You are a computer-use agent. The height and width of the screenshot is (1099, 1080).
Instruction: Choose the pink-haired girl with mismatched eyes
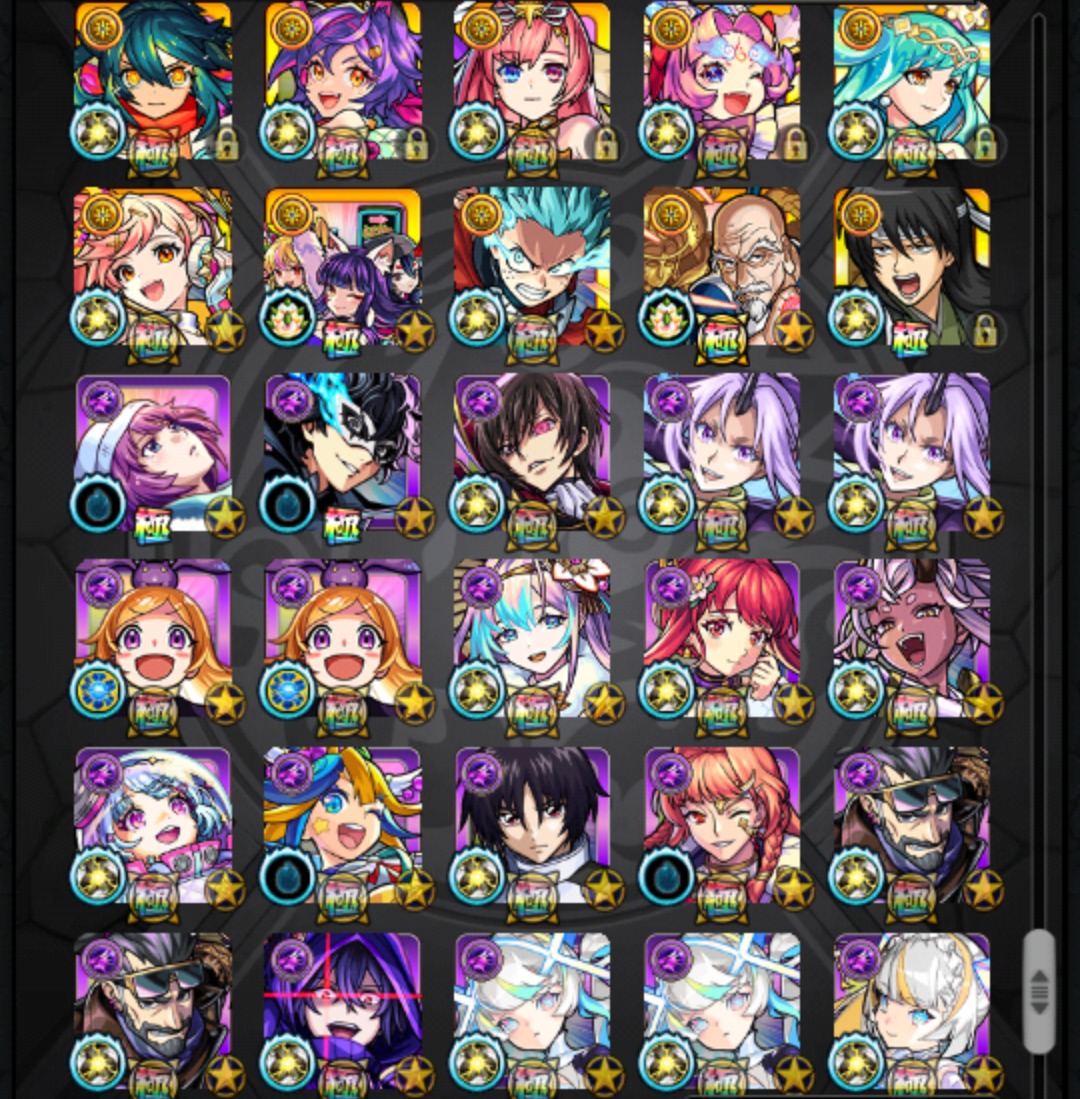pos(532,80)
